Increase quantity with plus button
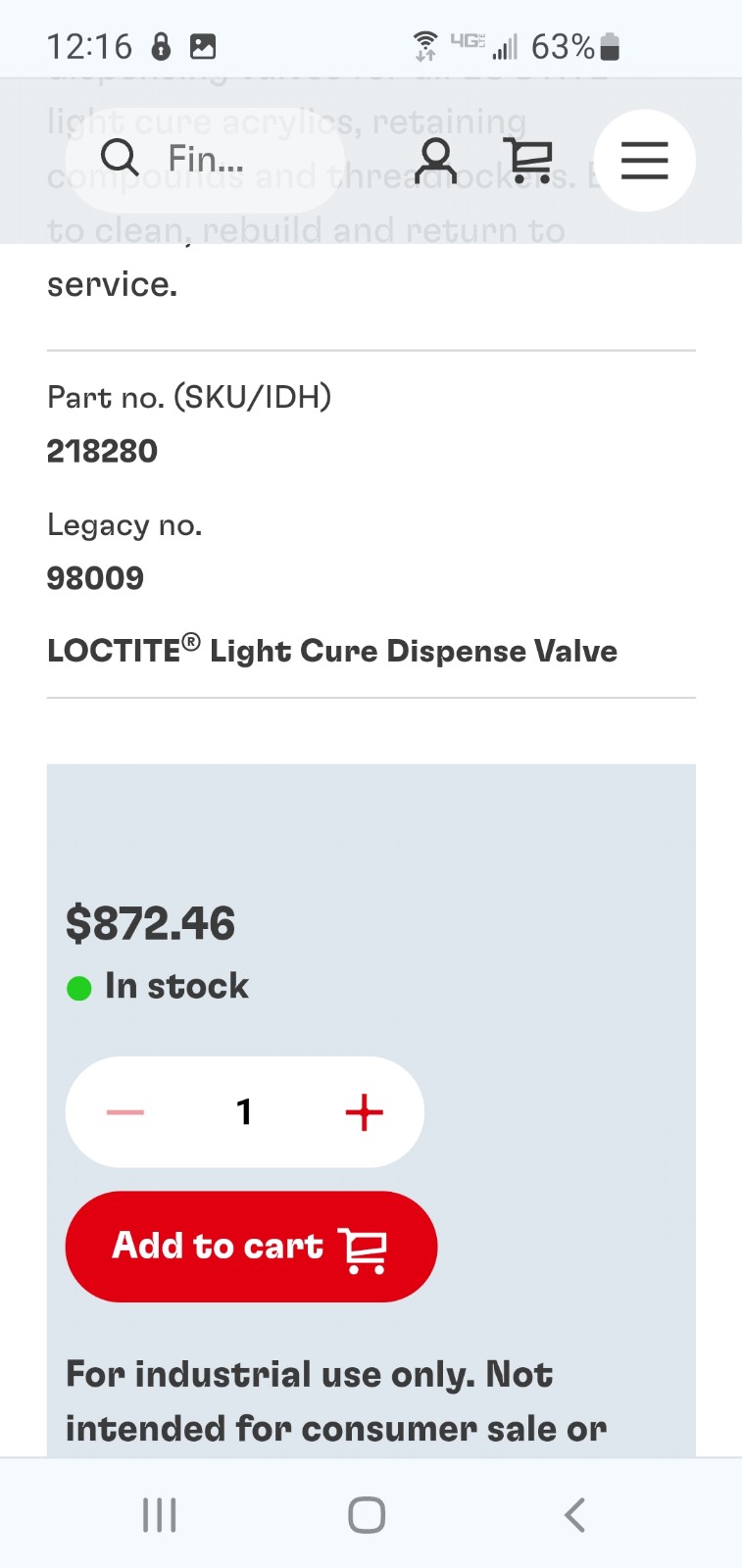The image size is (742, 1568). click(365, 1112)
